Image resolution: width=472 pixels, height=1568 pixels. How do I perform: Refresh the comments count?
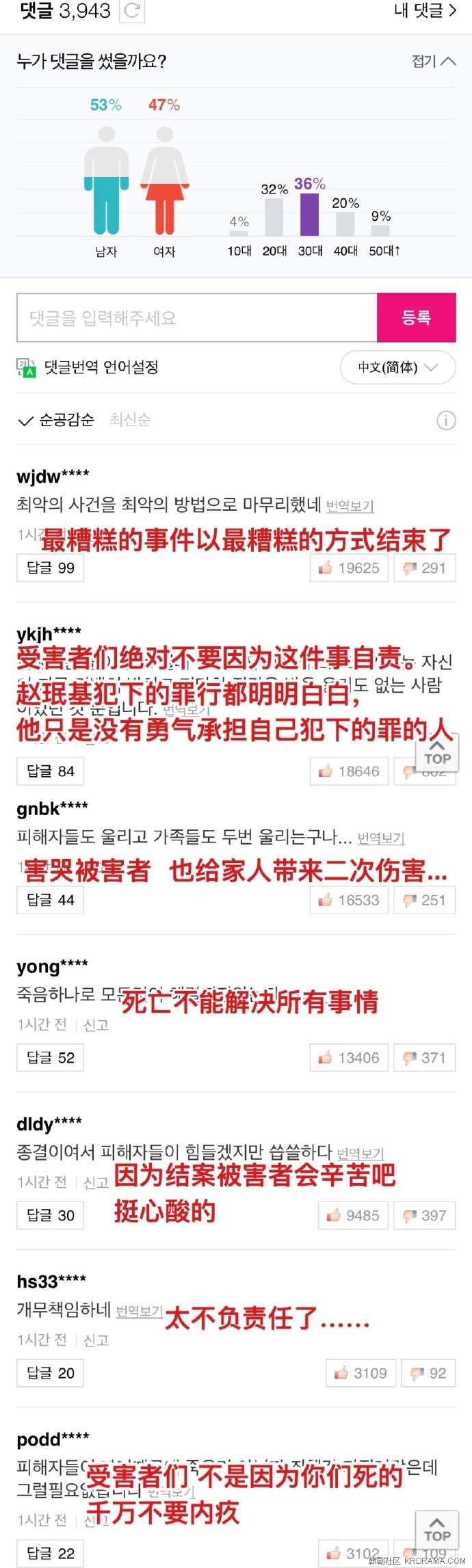(132, 11)
